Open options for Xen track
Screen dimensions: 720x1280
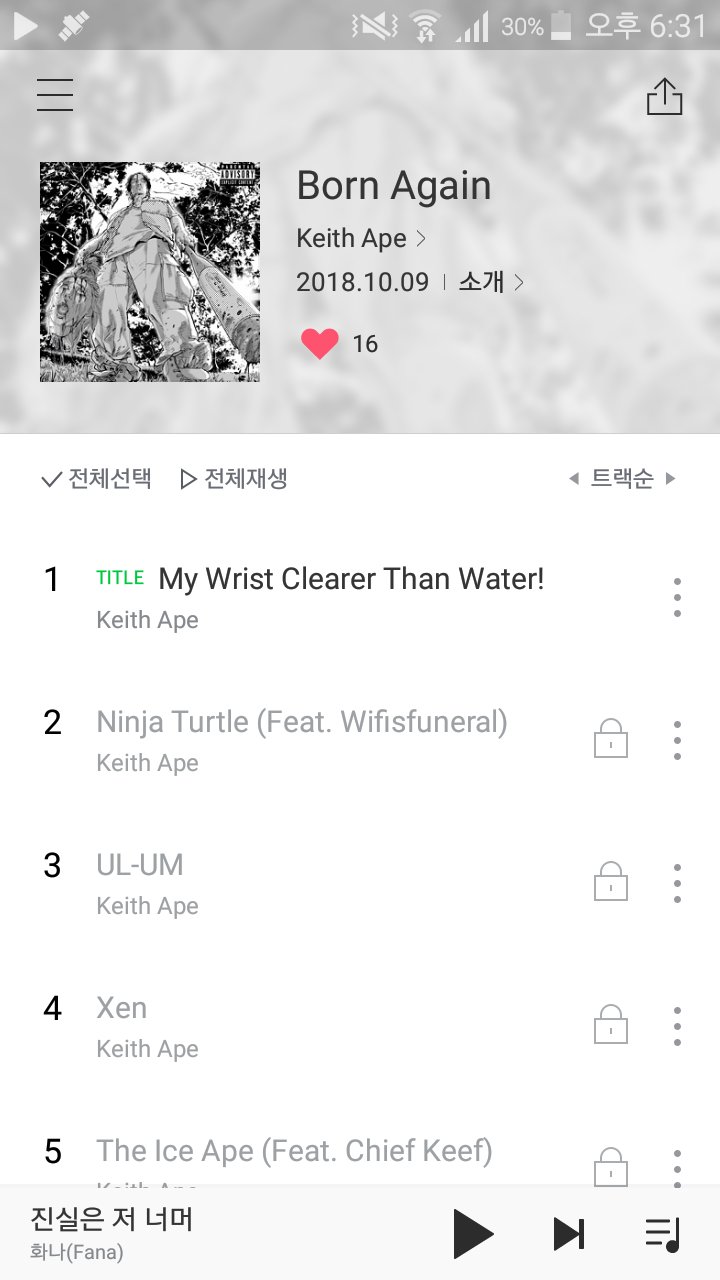[x=677, y=1026]
